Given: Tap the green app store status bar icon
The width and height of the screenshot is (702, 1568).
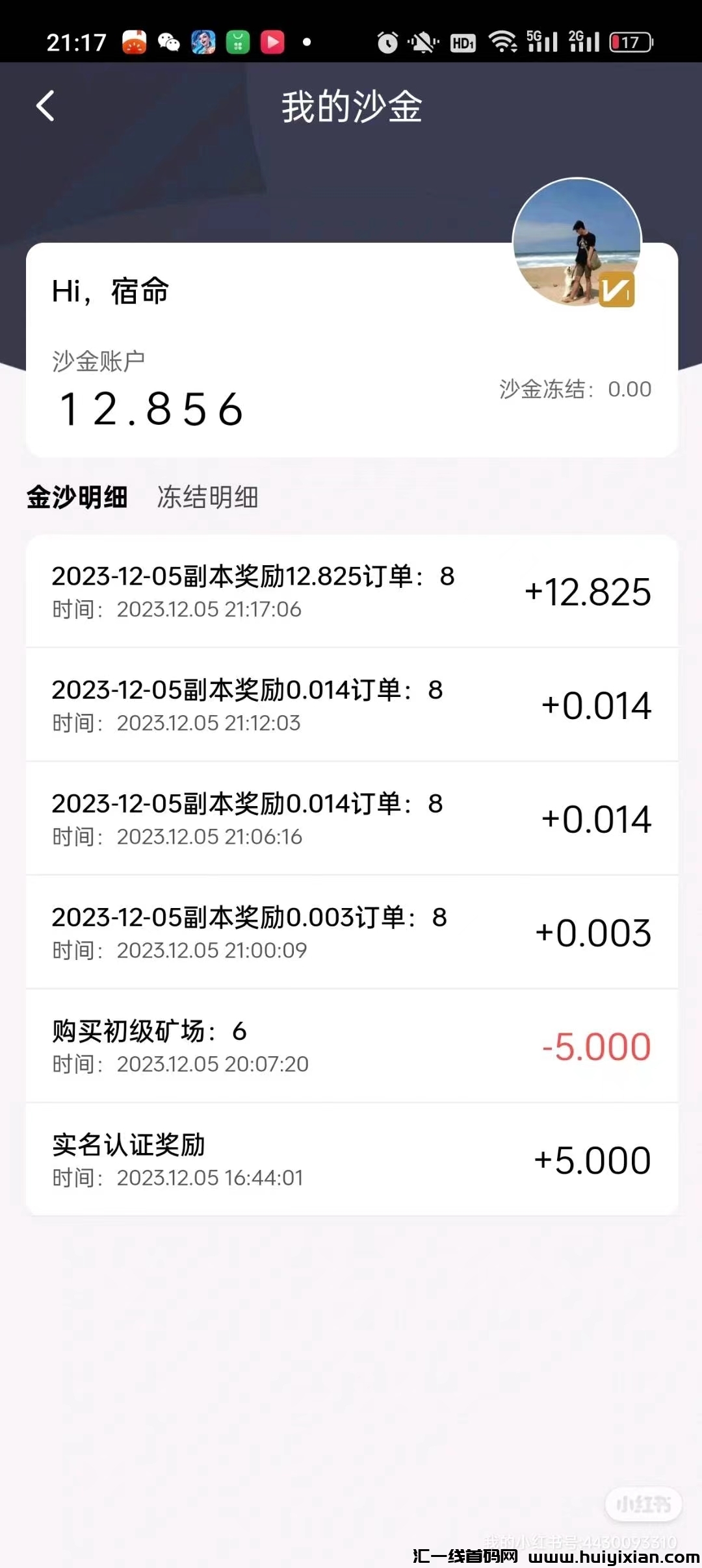Looking at the screenshot, I should [x=237, y=41].
